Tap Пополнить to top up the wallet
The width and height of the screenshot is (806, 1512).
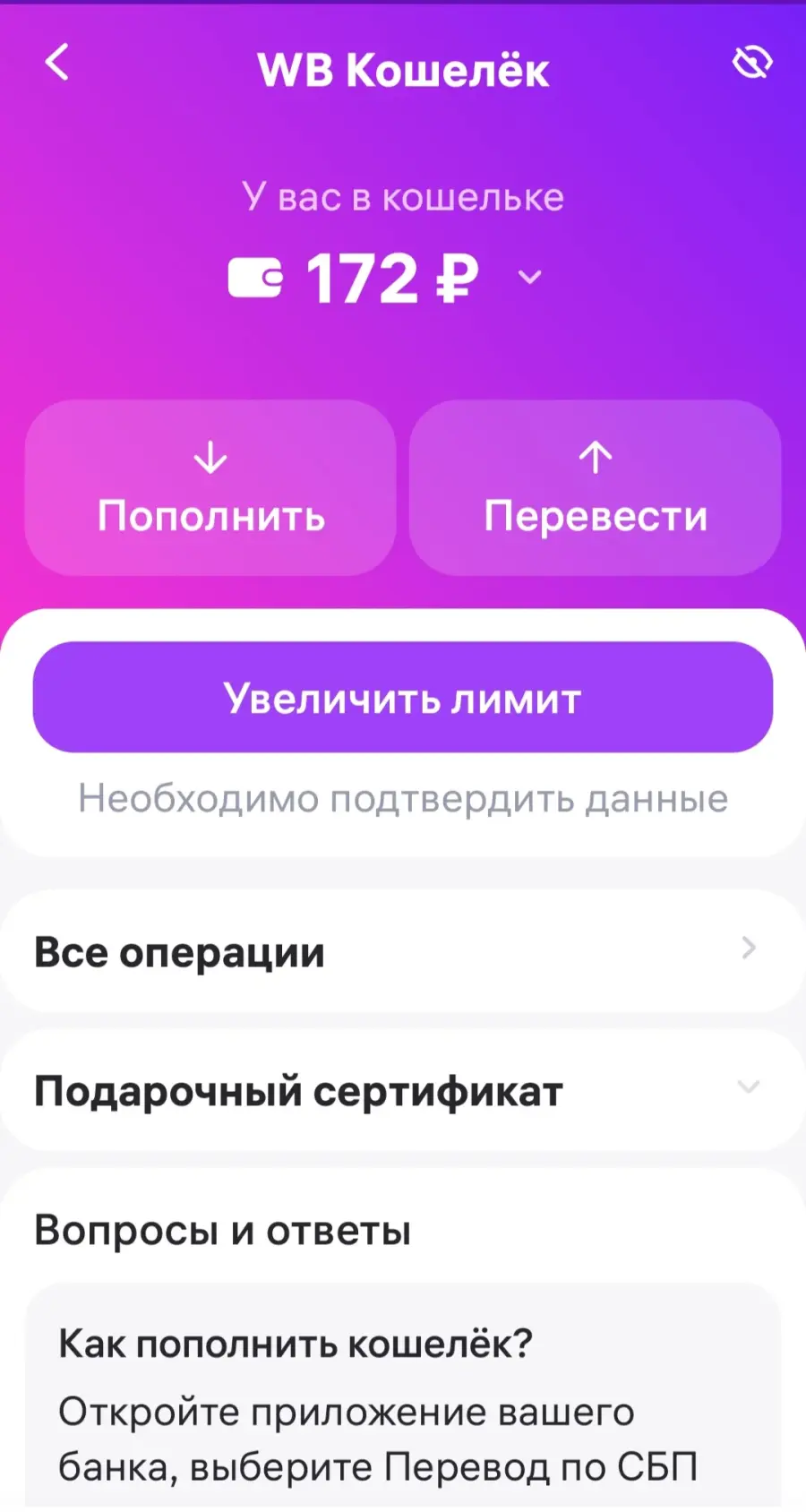[x=210, y=488]
